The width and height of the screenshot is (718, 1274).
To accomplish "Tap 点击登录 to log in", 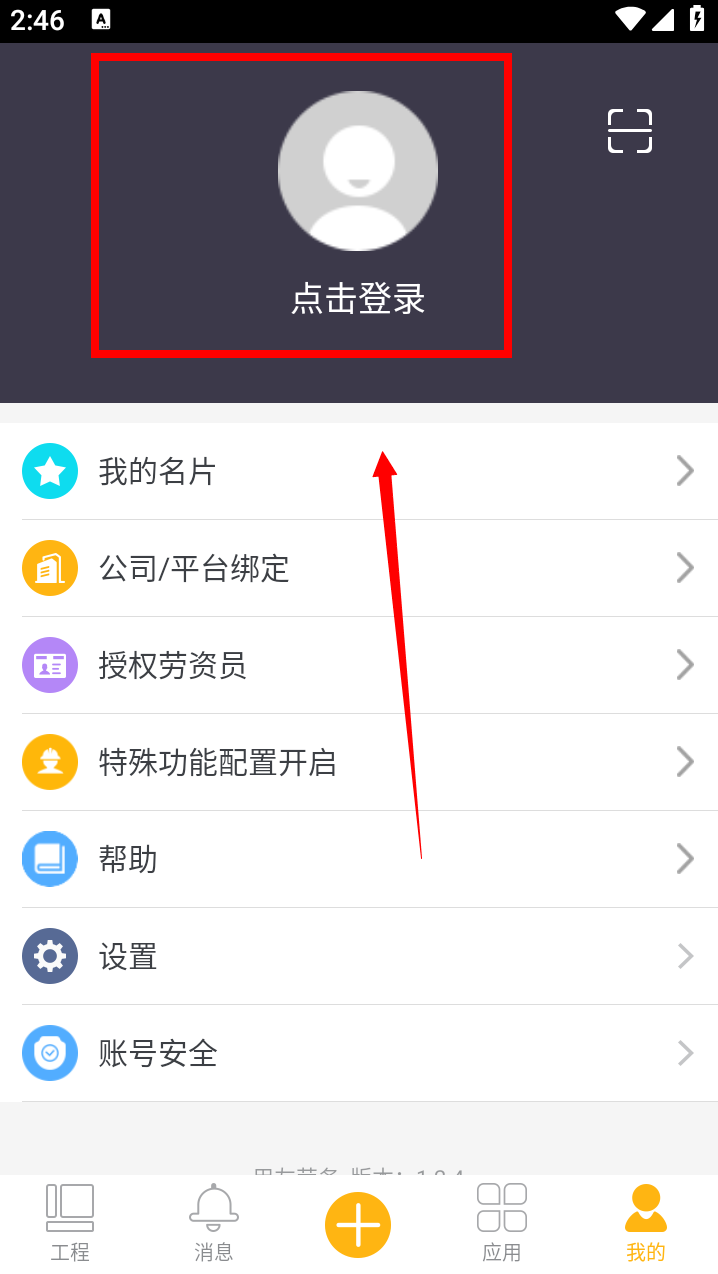I will point(358,299).
